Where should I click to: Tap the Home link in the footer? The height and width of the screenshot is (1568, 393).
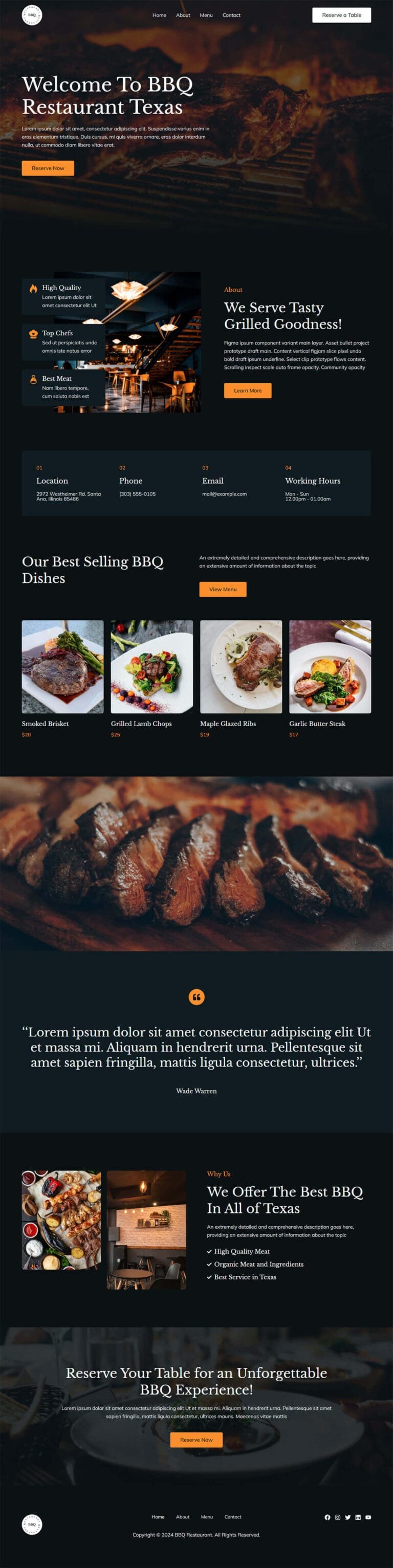coord(158,1517)
